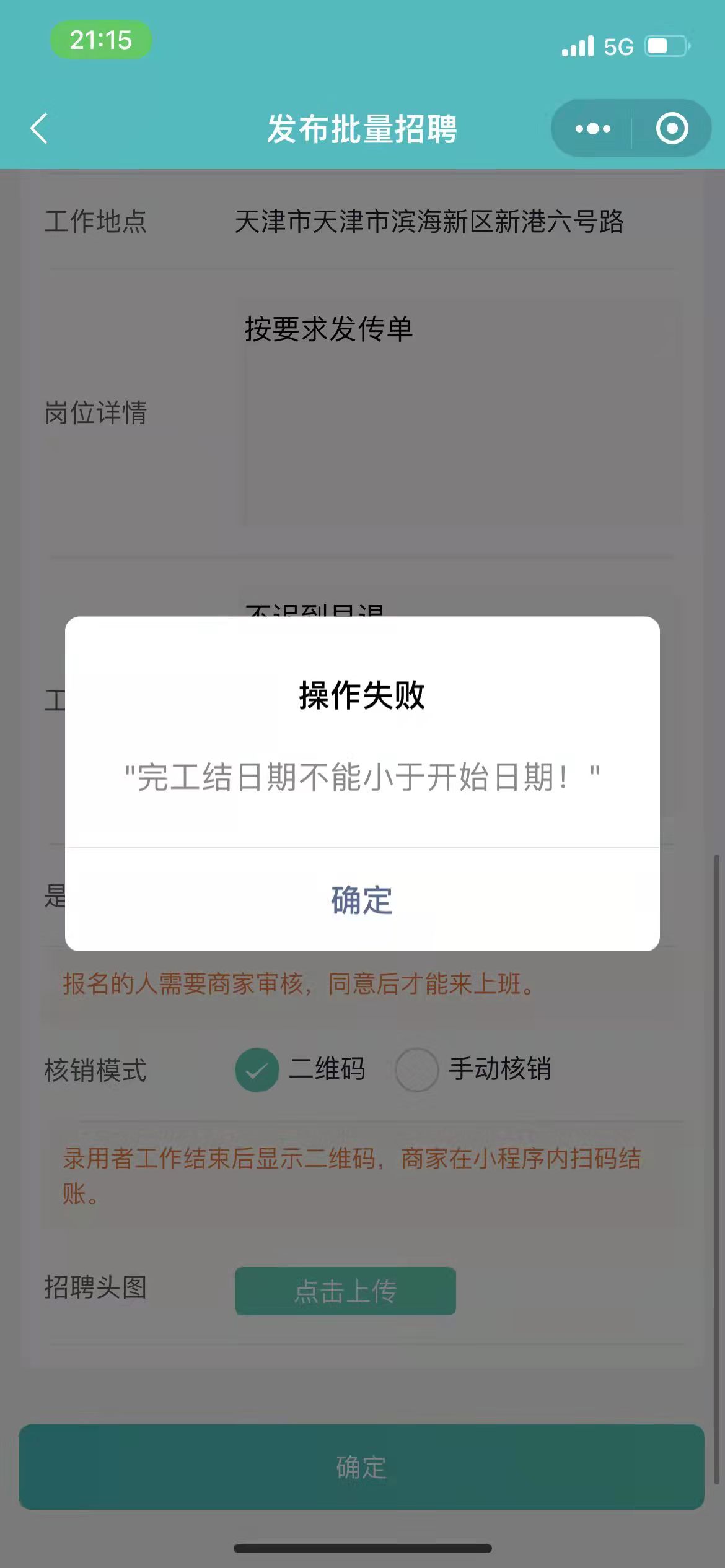Image resolution: width=725 pixels, height=1568 pixels.
Task: Tap 点击上传 to upload recruitment image
Action: coord(345,1291)
